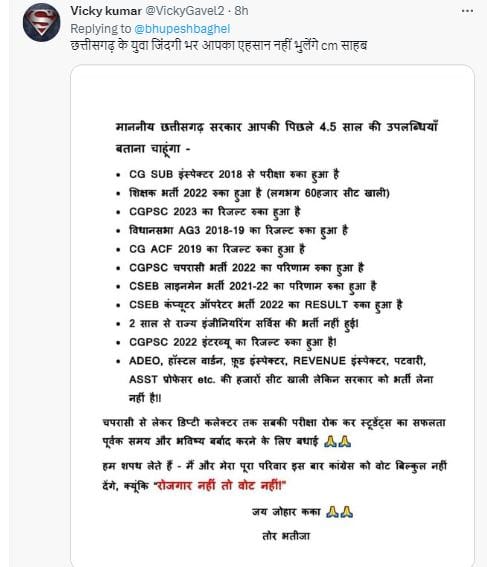The image size is (487, 567).
Task: Open Vicky kumar's profile name
Action: click(106, 11)
